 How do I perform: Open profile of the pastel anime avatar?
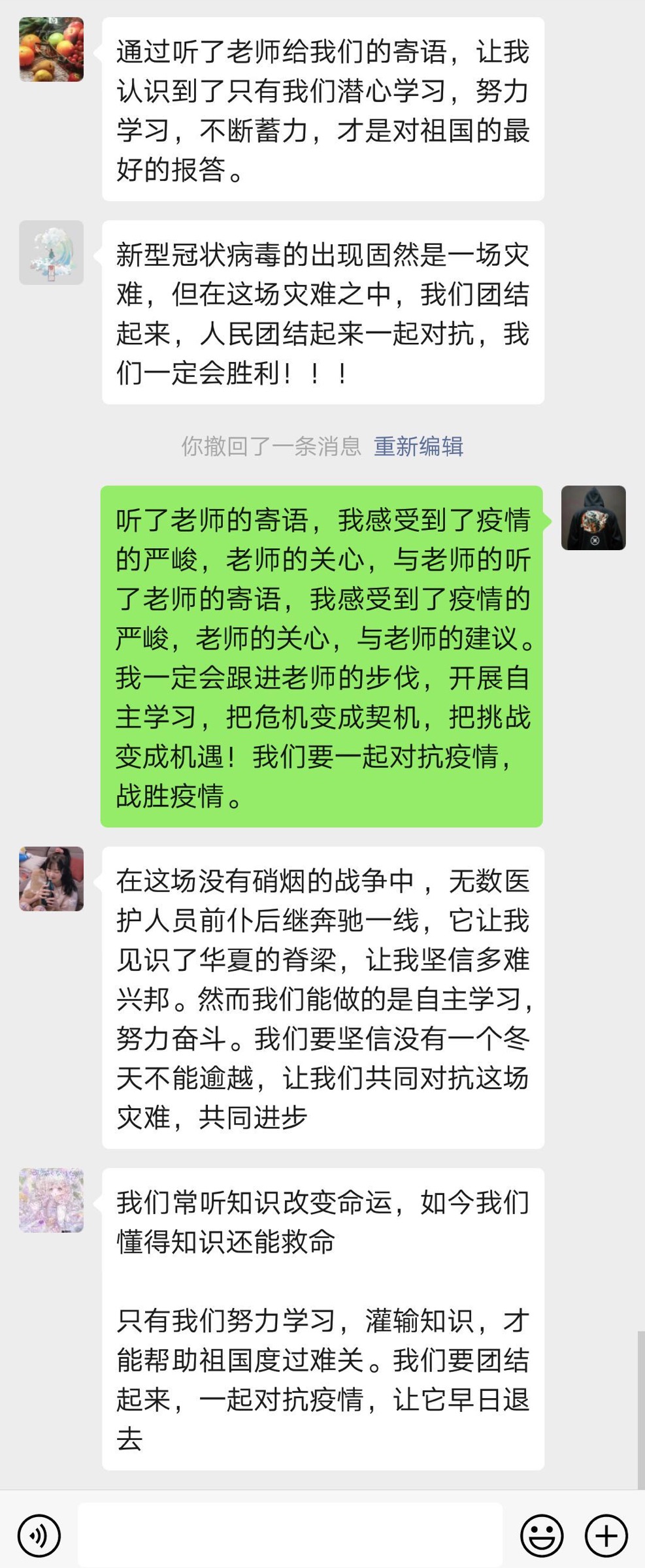[51, 1200]
